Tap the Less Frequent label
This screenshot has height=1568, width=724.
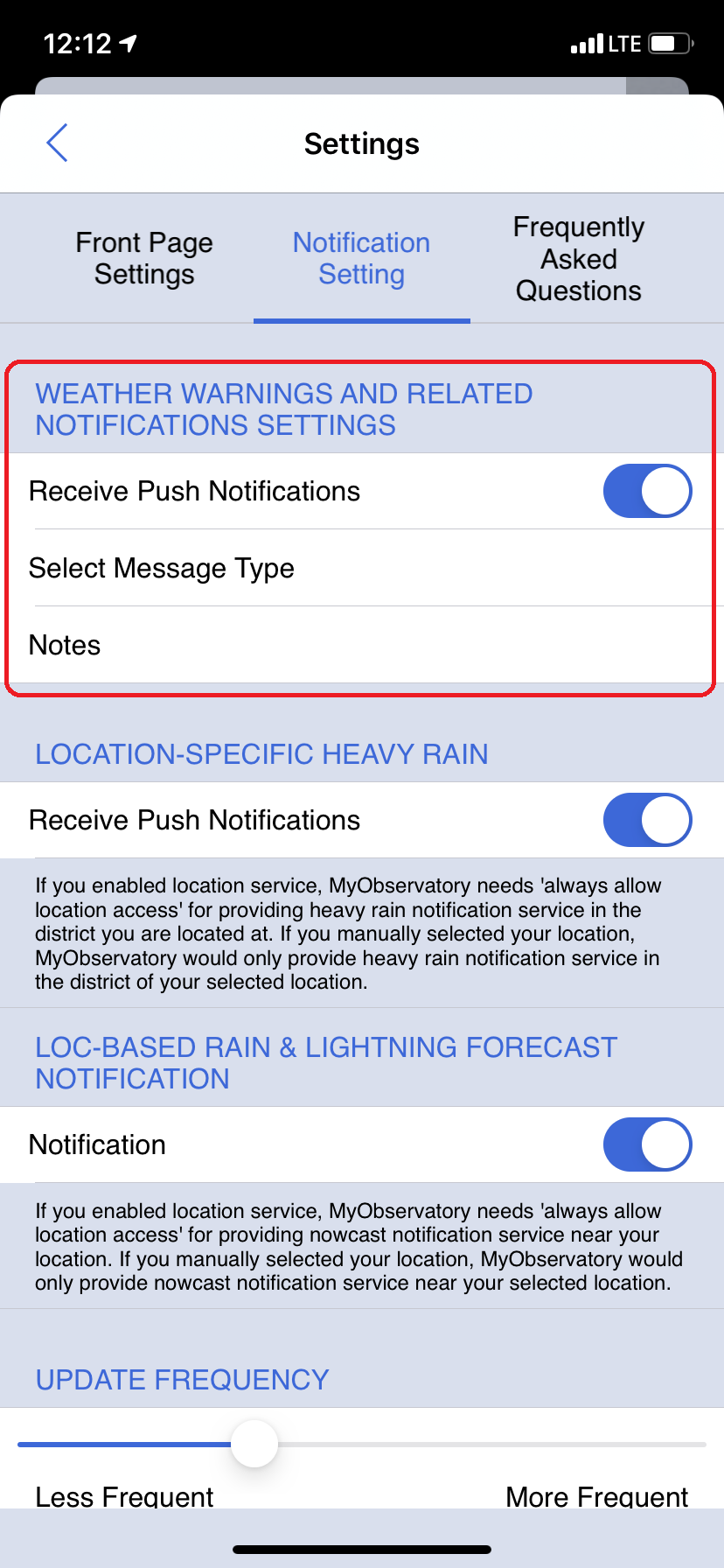click(123, 1496)
